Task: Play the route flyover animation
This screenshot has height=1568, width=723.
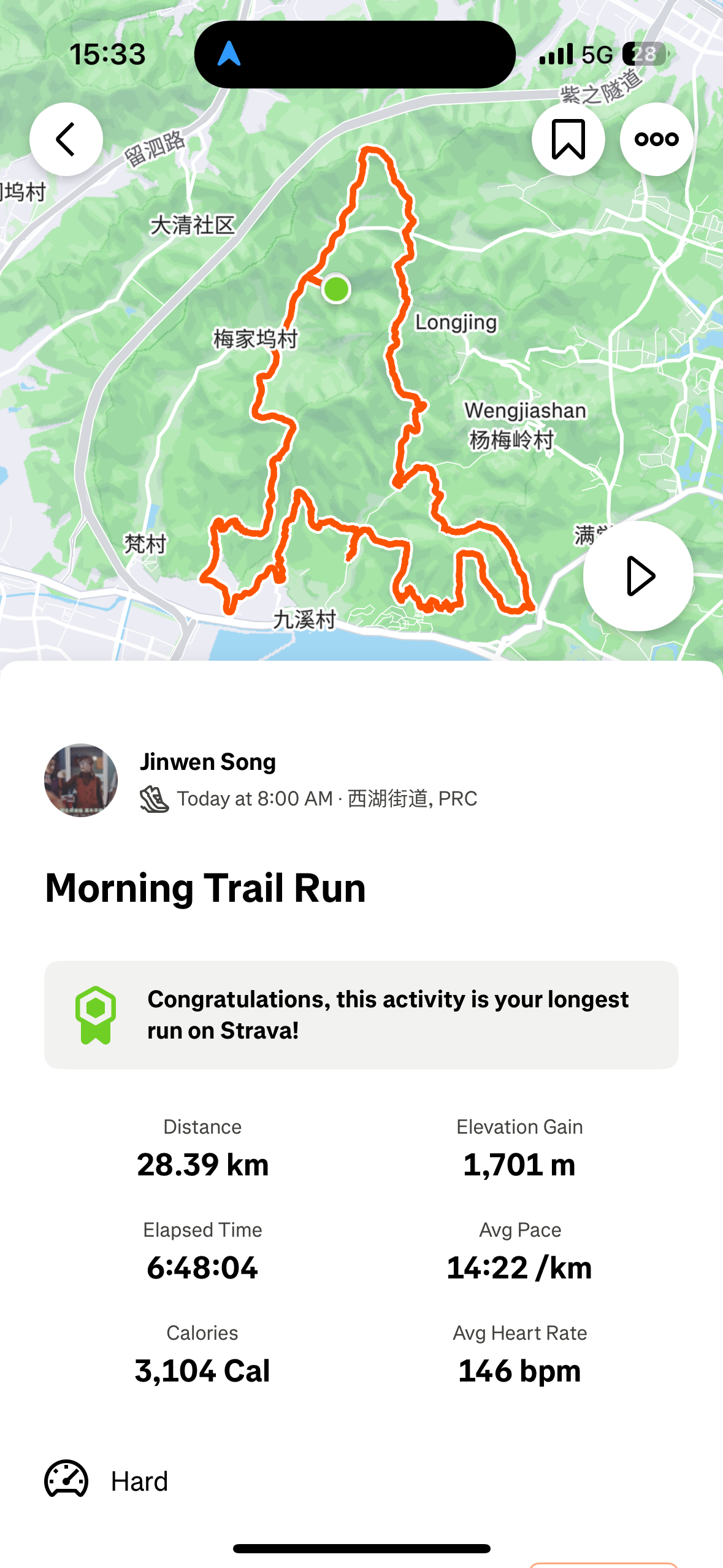Action: pos(638,575)
